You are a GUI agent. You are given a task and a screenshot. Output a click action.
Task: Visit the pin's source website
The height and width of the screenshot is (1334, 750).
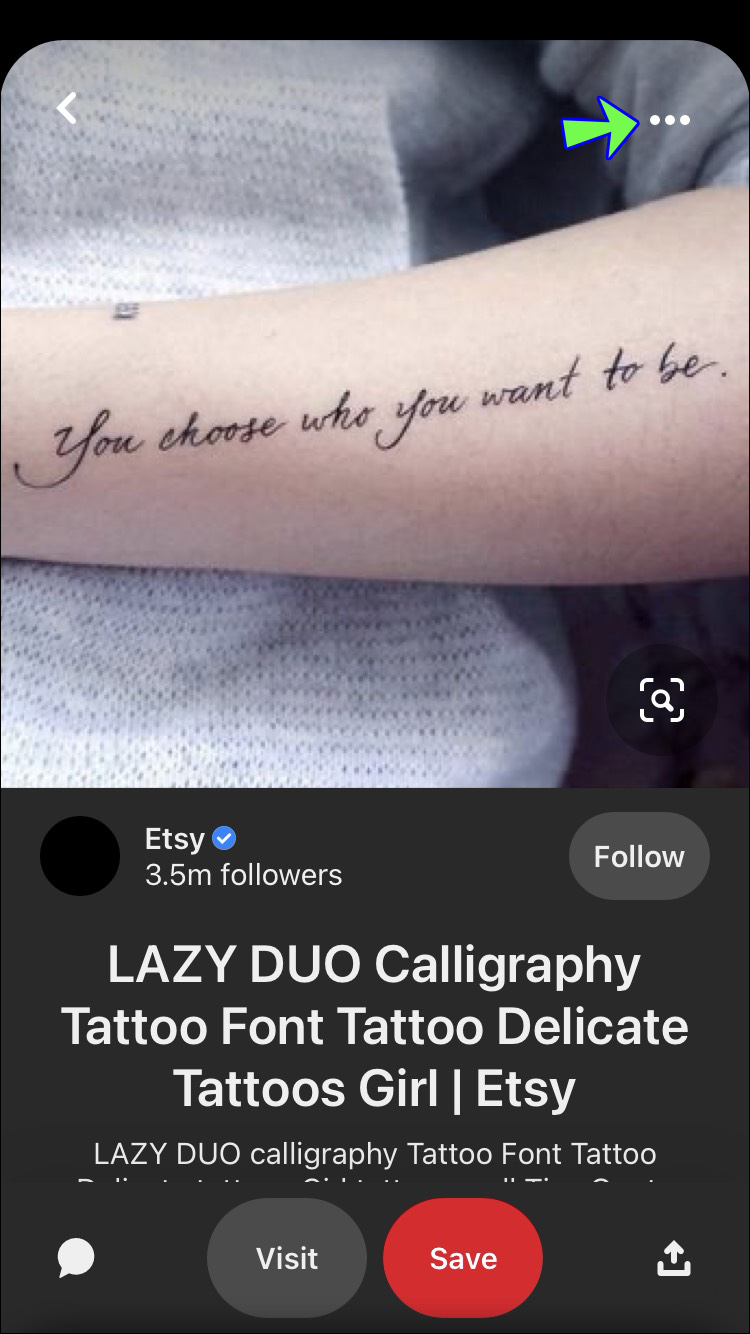(x=287, y=1258)
